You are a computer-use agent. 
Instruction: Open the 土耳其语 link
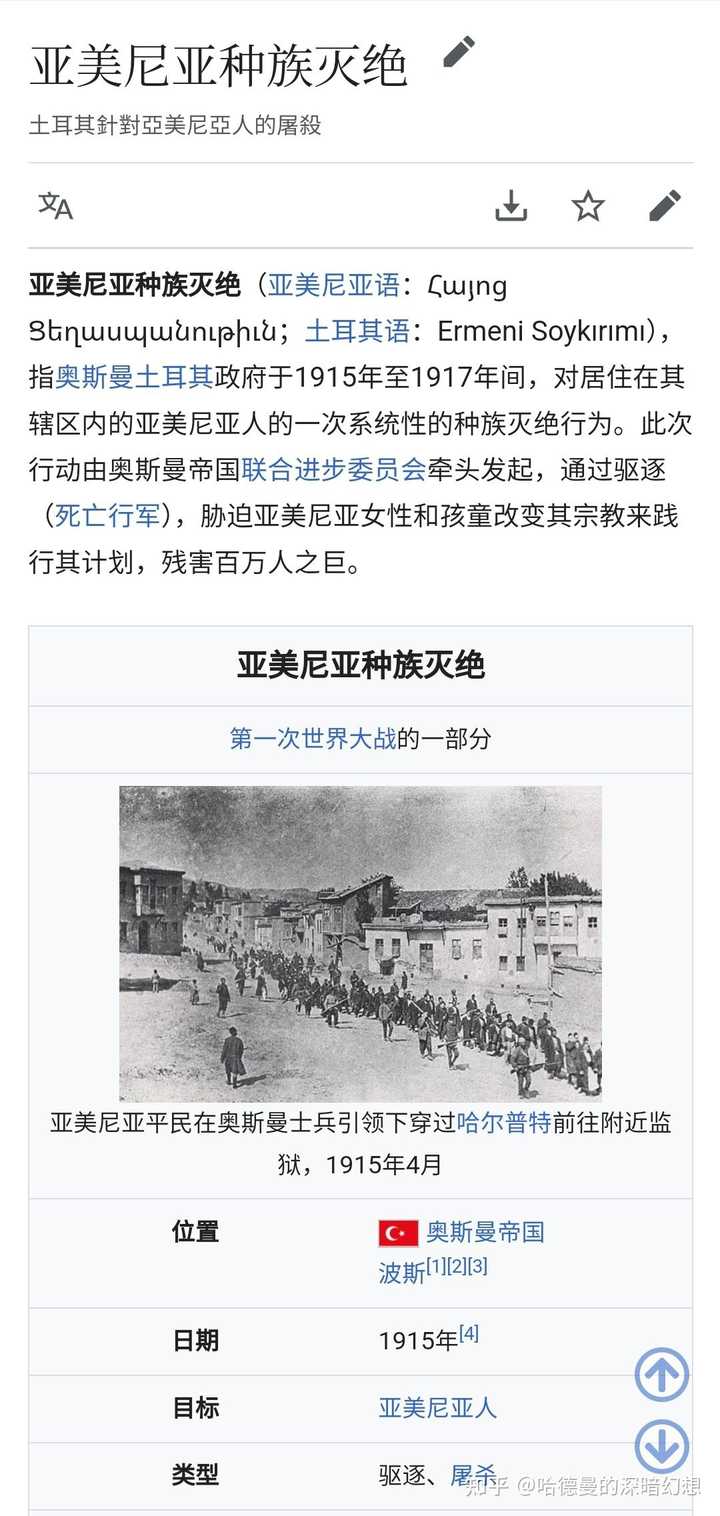[x=357, y=331]
